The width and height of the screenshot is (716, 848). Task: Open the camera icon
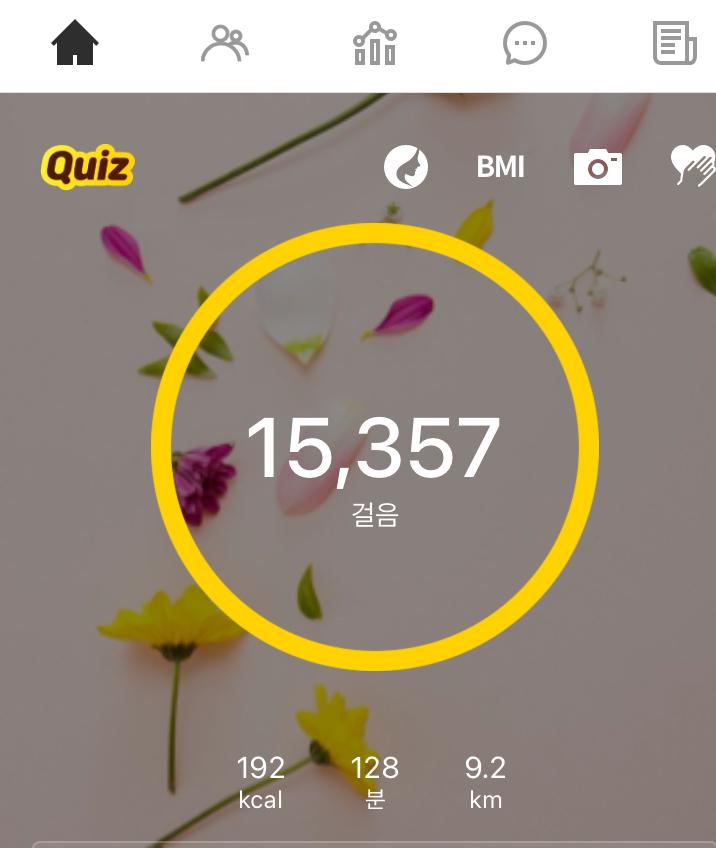[598, 167]
